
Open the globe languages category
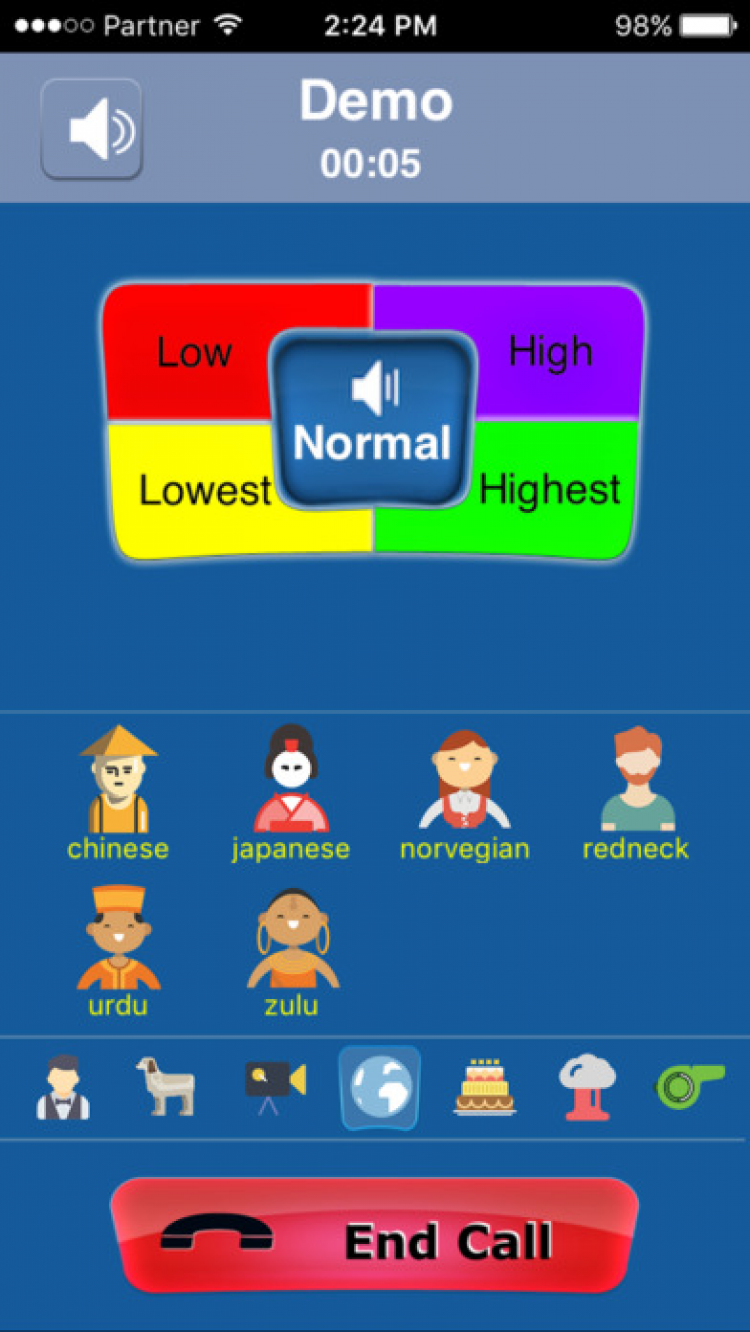[x=380, y=1087]
